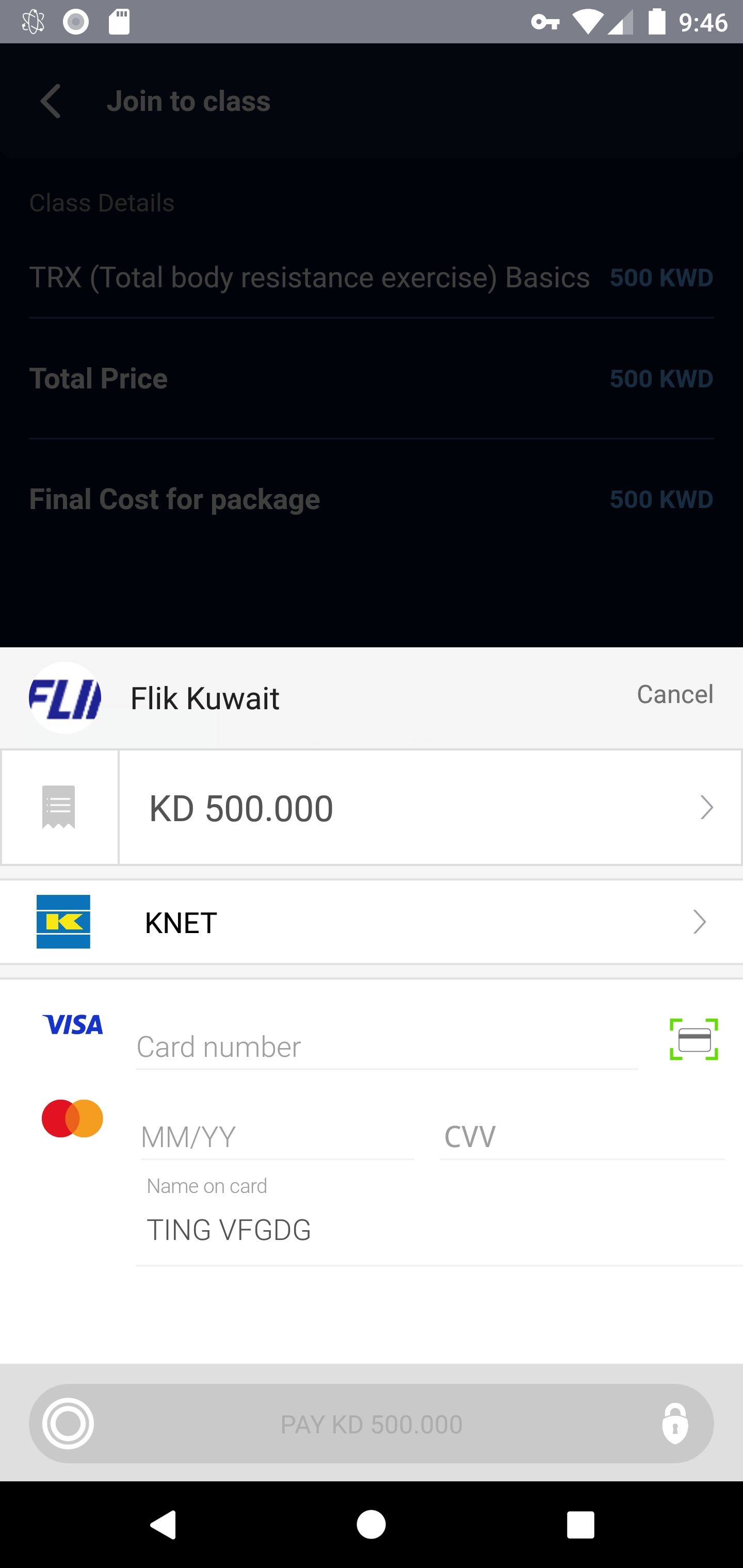This screenshot has width=743, height=1568.
Task: Scan card with the camera icon
Action: 693,1039
